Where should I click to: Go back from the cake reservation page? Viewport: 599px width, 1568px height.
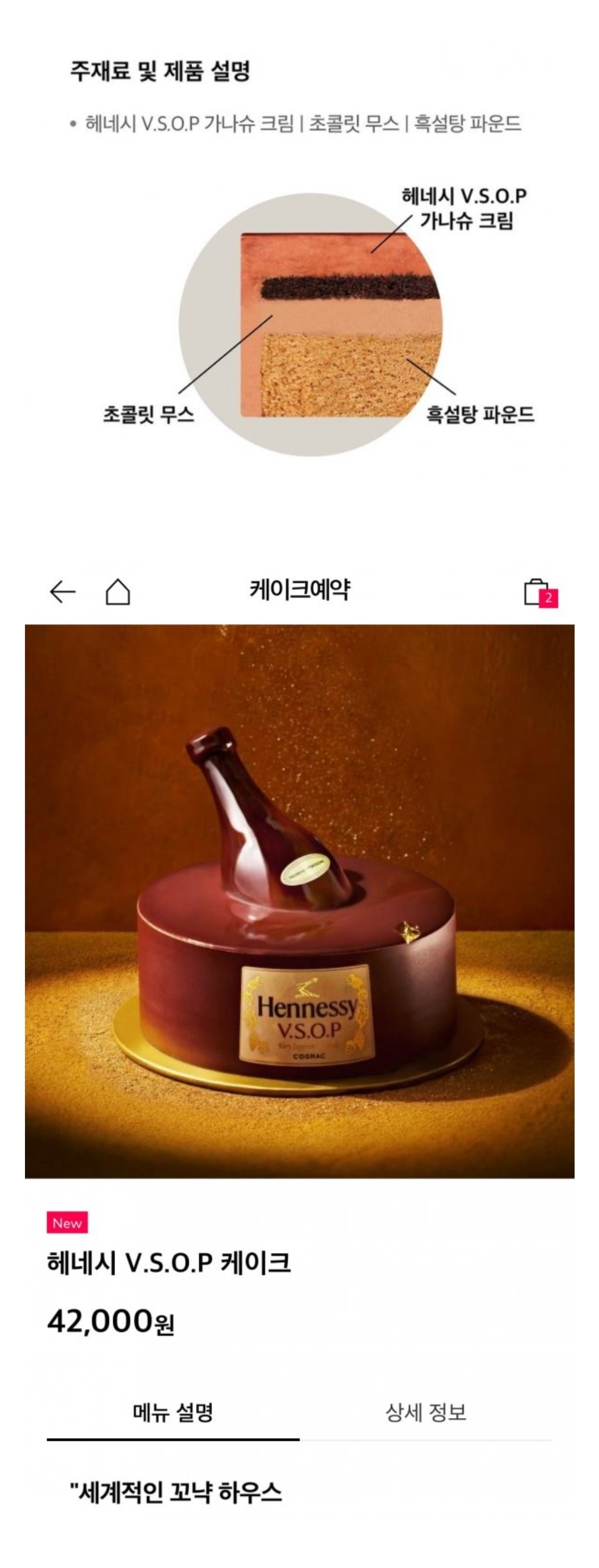click(62, 591)
